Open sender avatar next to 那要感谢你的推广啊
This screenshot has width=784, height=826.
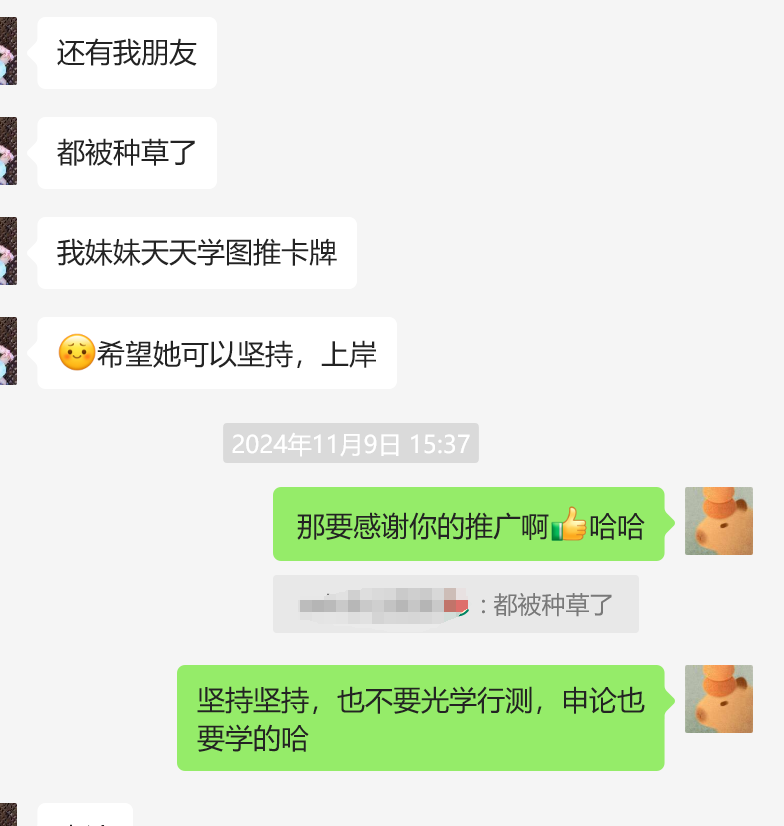tap(718, 521)
